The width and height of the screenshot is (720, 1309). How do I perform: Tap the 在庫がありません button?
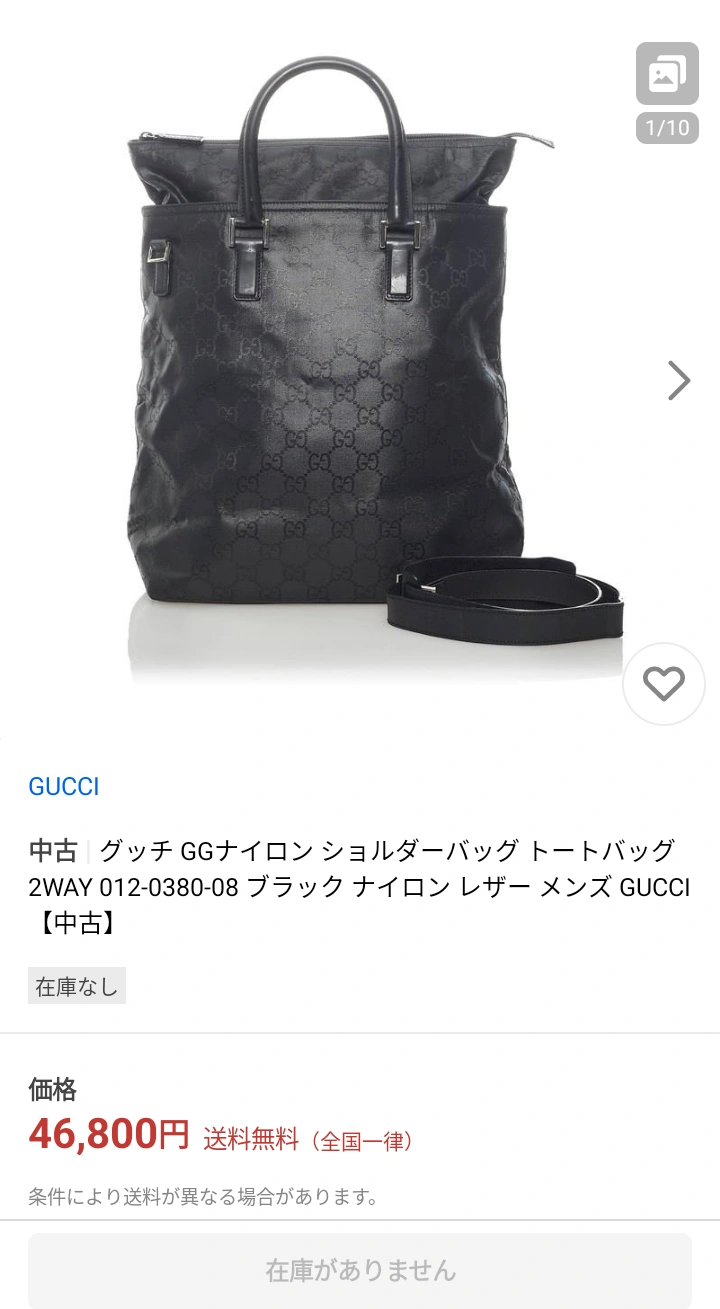360,1270
